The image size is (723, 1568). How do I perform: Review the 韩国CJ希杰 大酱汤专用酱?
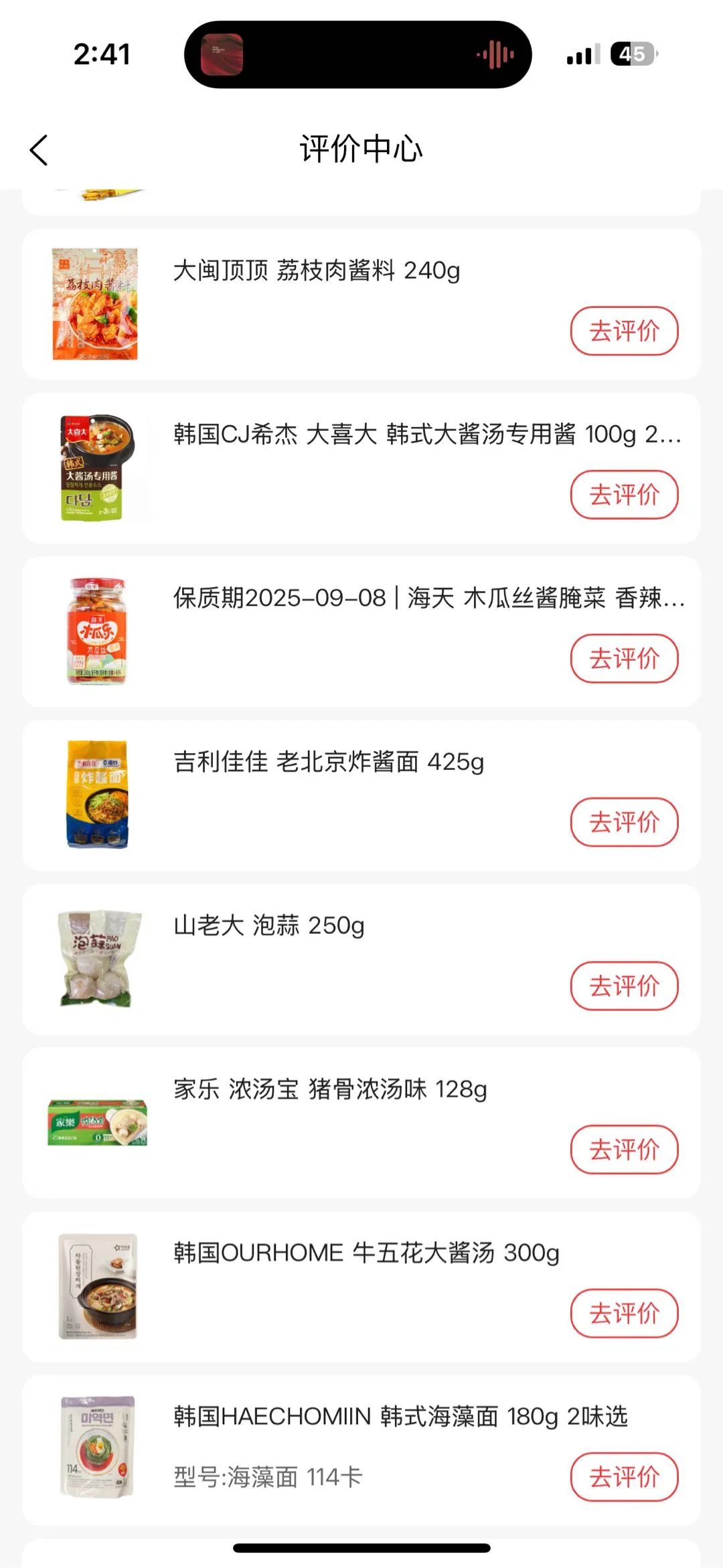[624, 495]
